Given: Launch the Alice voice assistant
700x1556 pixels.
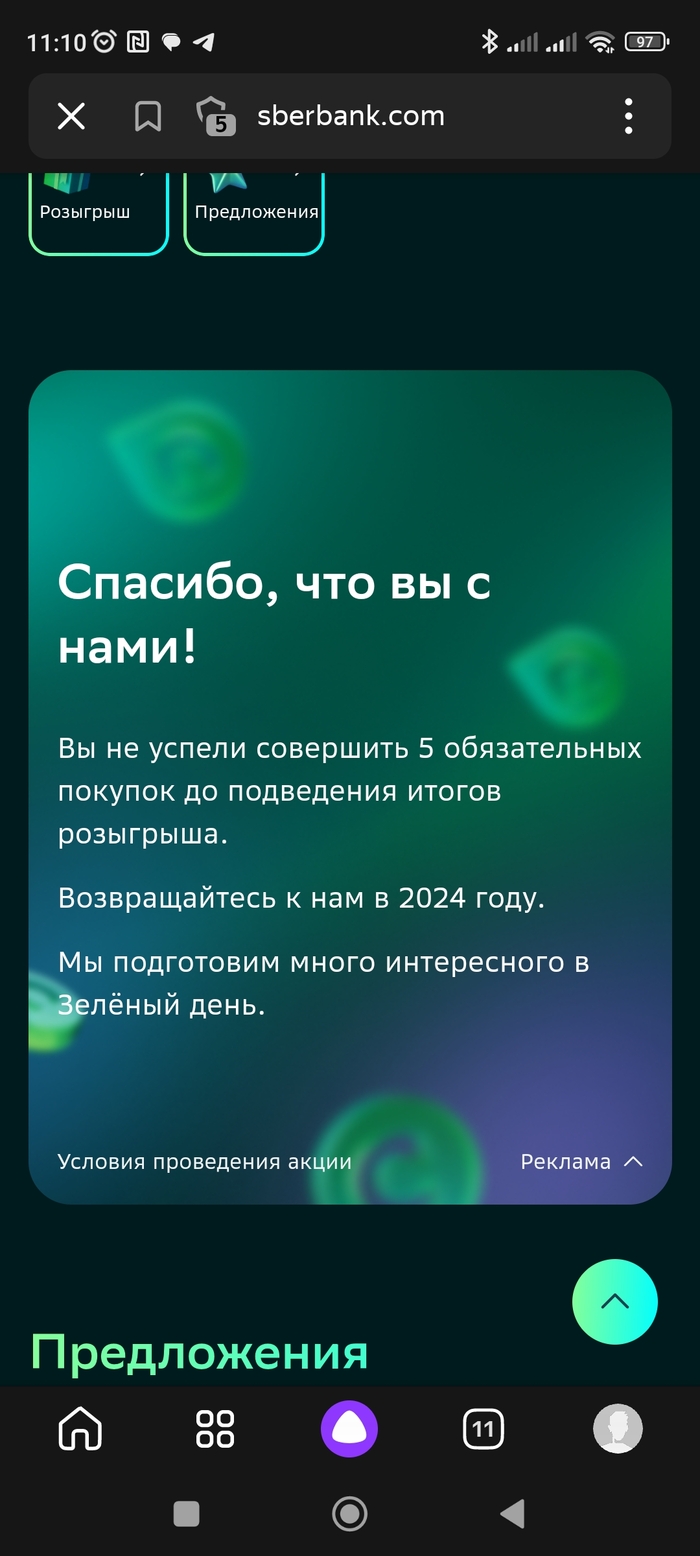Looking at the screenshot, I should [x=349, y=1429].
